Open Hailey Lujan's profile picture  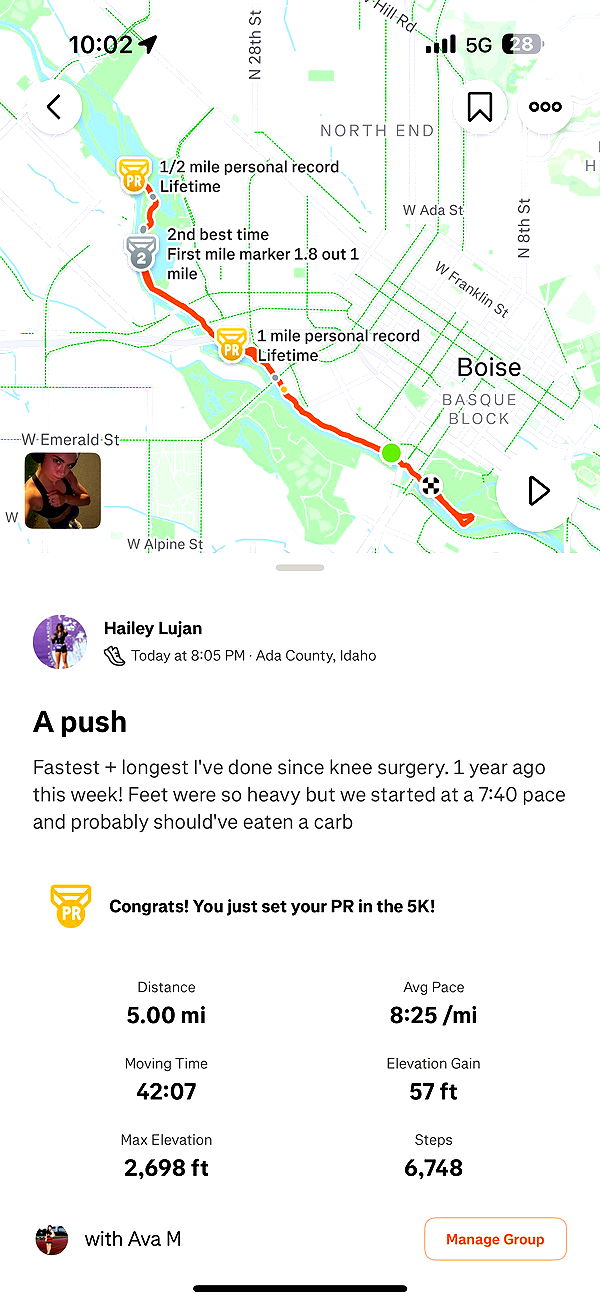pyautogui.click(x=59, y=641)
